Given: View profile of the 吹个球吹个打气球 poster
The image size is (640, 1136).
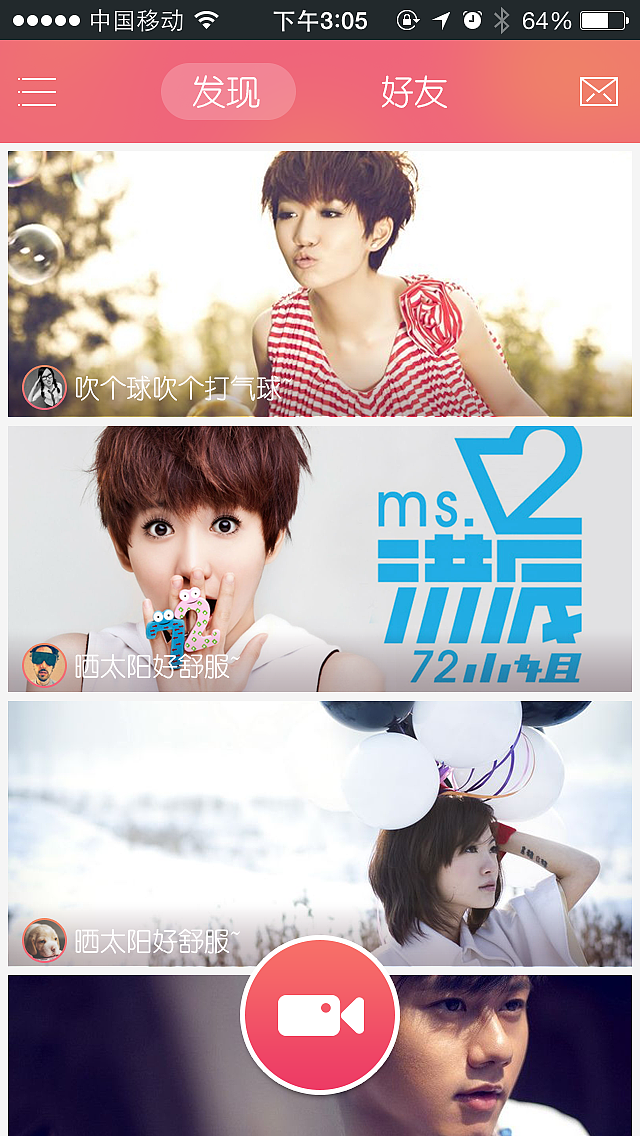Looking at the screenshot, I should tap(44, 387).
